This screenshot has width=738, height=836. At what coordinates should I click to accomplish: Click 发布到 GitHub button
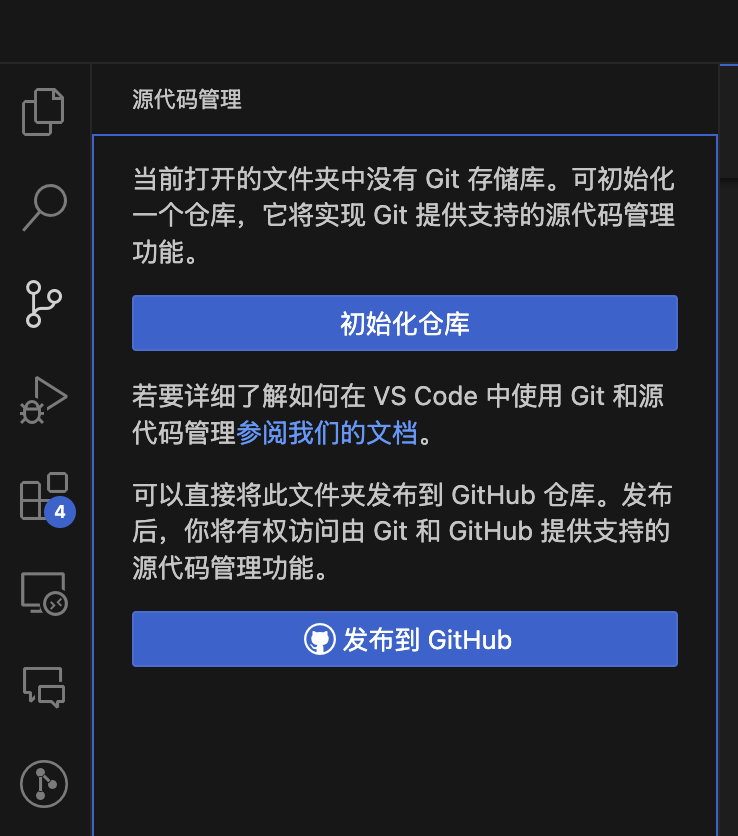(x=404, y=639)
